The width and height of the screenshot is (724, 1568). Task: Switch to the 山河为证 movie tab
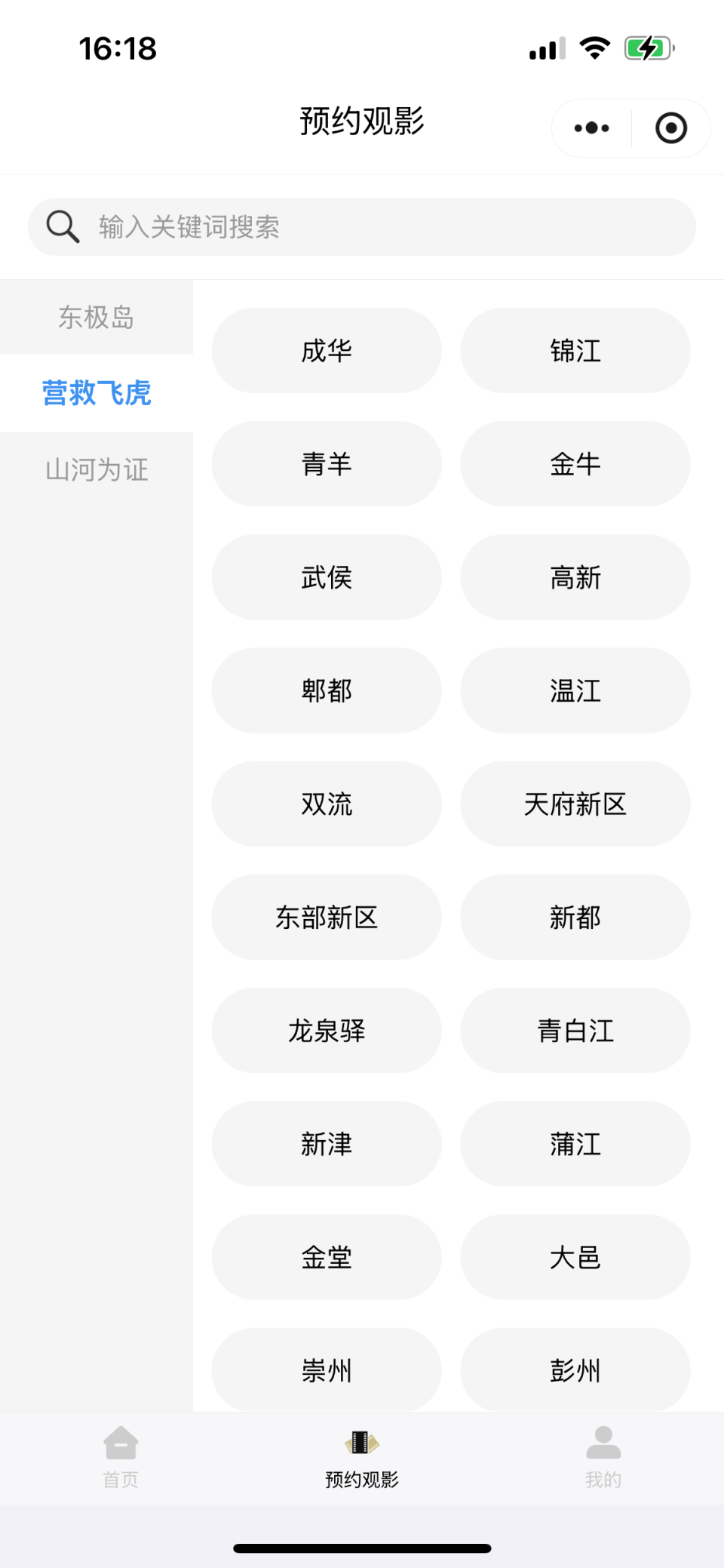pos(97,469)
